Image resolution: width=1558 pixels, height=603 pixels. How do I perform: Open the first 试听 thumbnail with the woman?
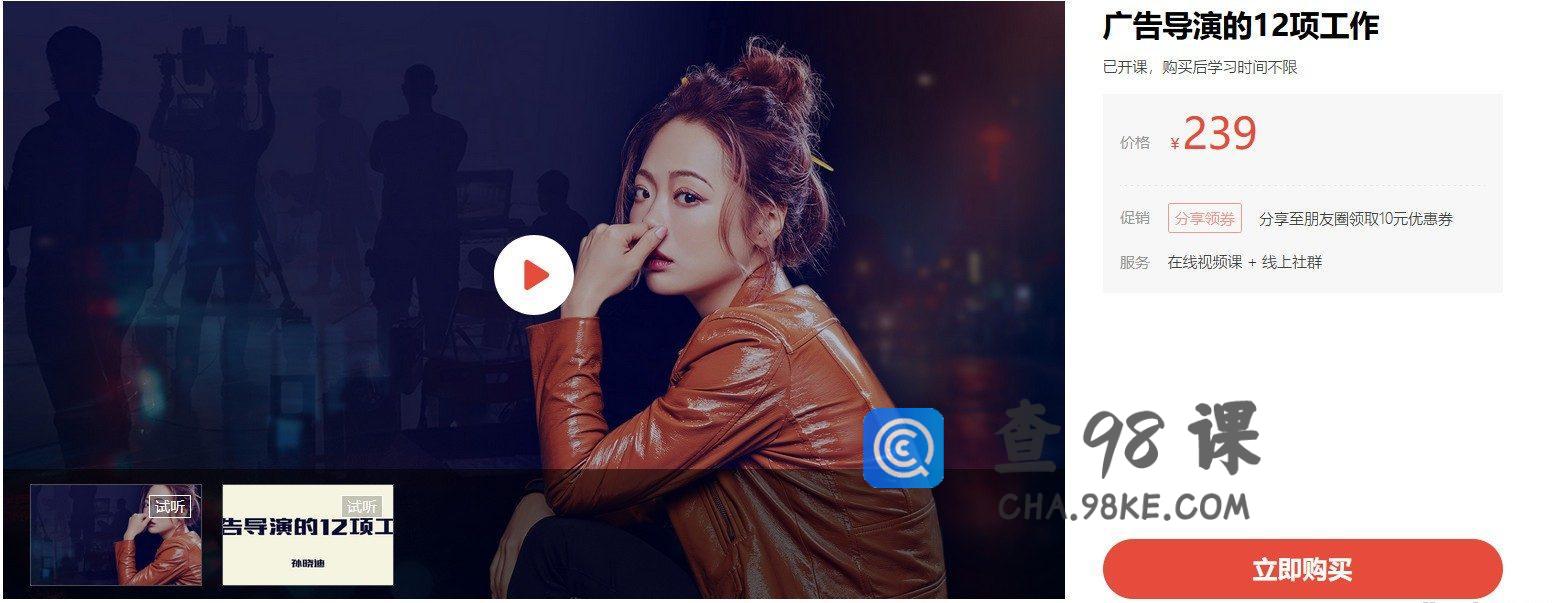pyautogui.click(x=116, y=535)
